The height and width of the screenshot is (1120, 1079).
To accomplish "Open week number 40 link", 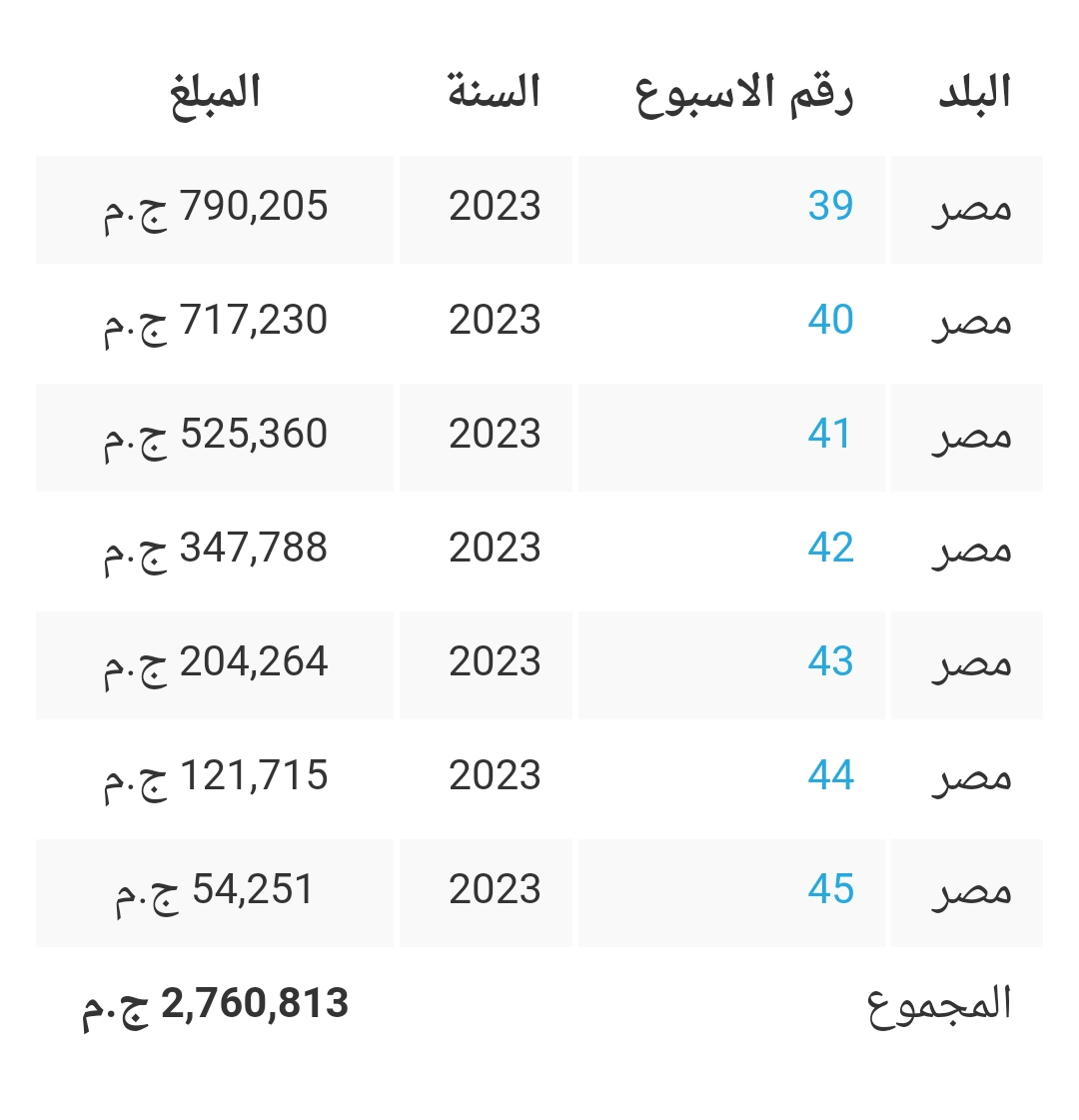I will [830, 320].
